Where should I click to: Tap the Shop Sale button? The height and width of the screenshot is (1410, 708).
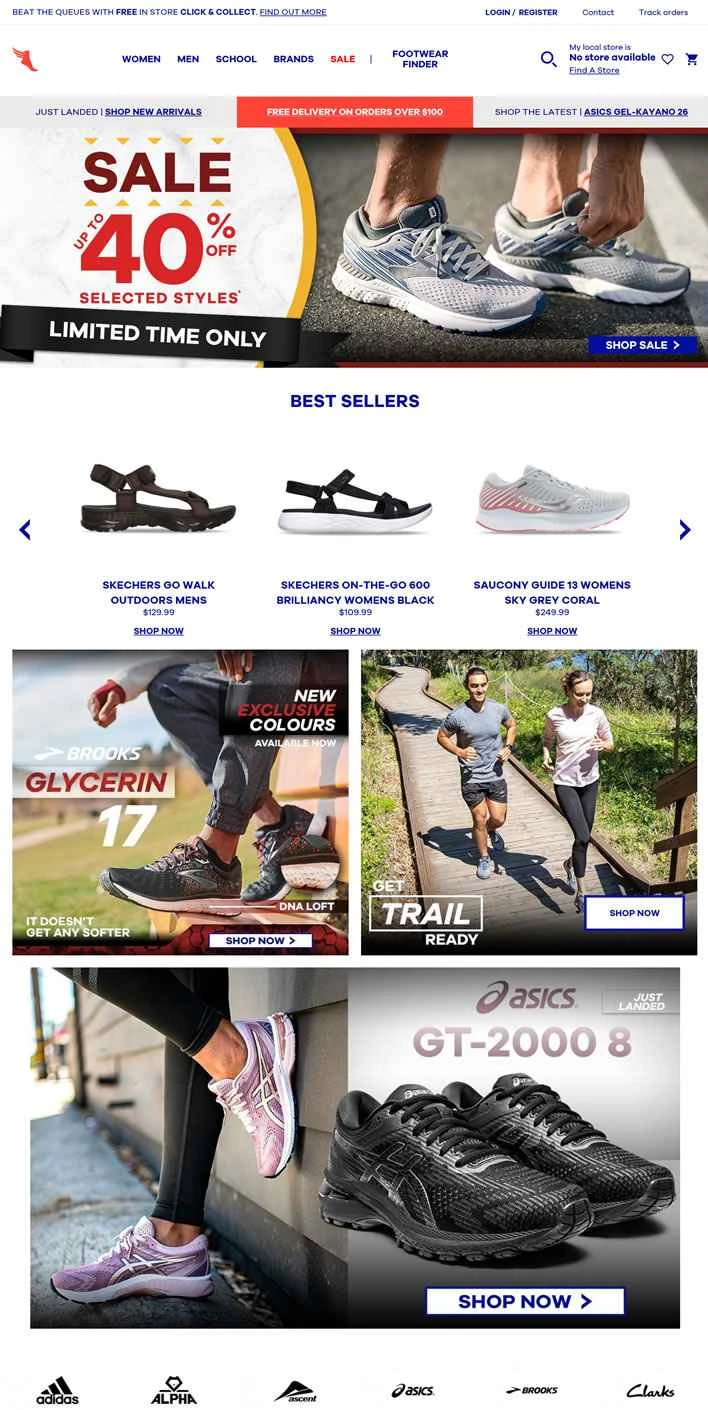(x=642, y=345)
